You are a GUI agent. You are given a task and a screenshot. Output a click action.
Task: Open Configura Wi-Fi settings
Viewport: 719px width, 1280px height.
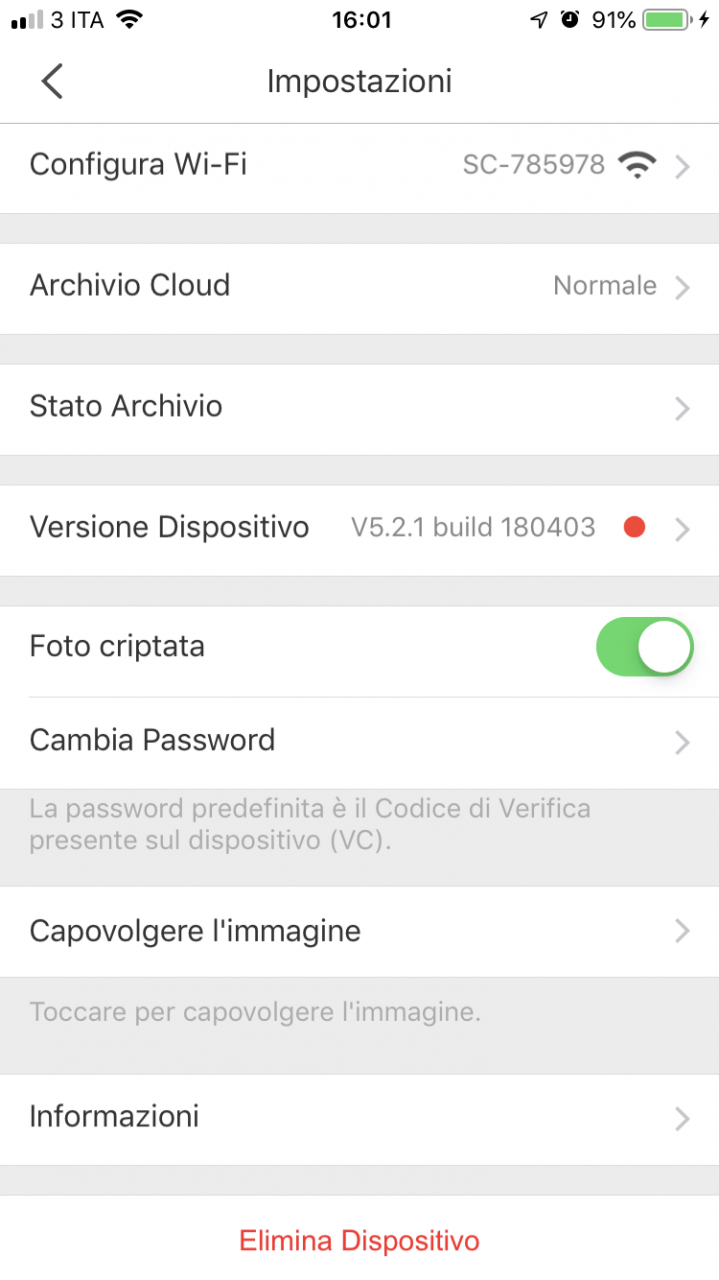point(359,165)
